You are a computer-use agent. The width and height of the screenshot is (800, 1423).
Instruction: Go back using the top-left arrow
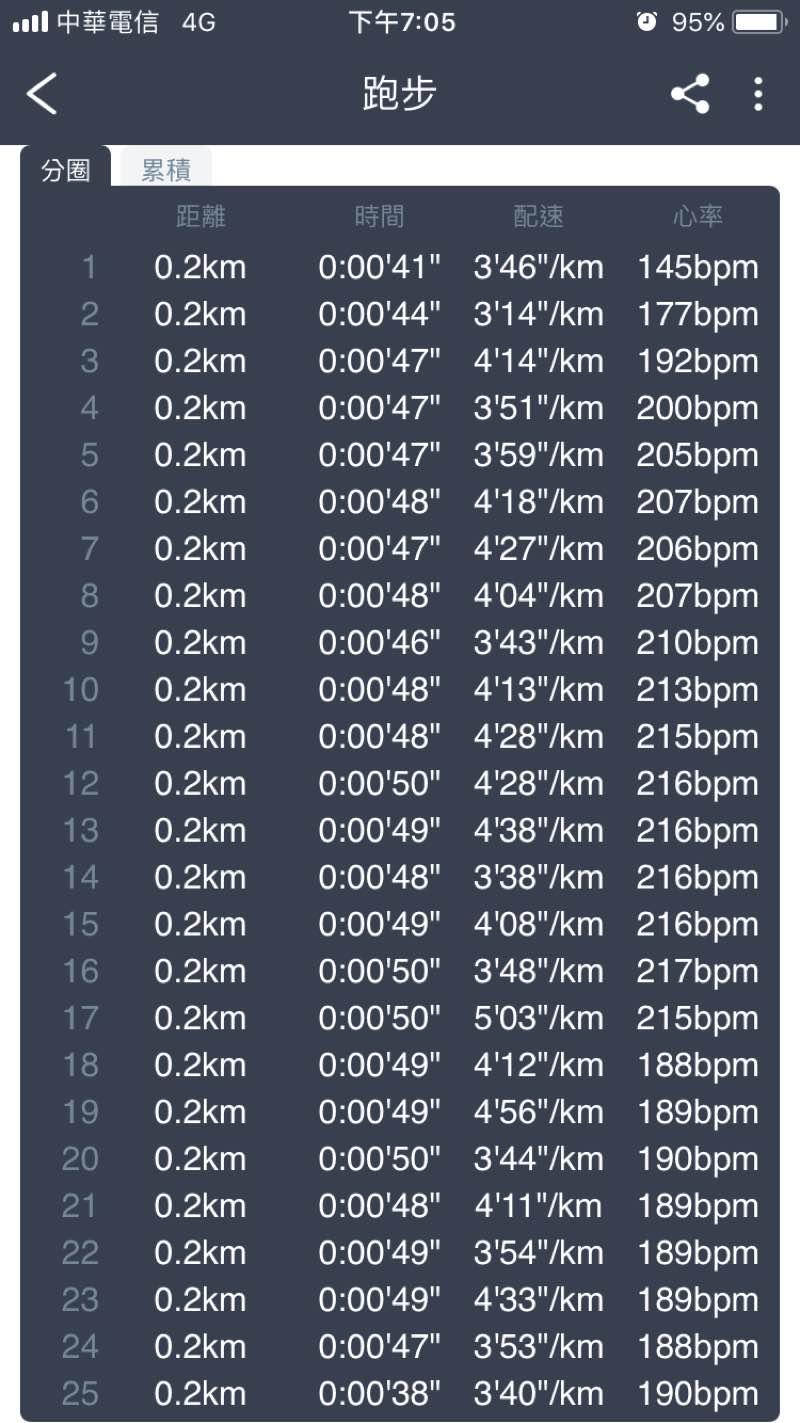point(42,94)
